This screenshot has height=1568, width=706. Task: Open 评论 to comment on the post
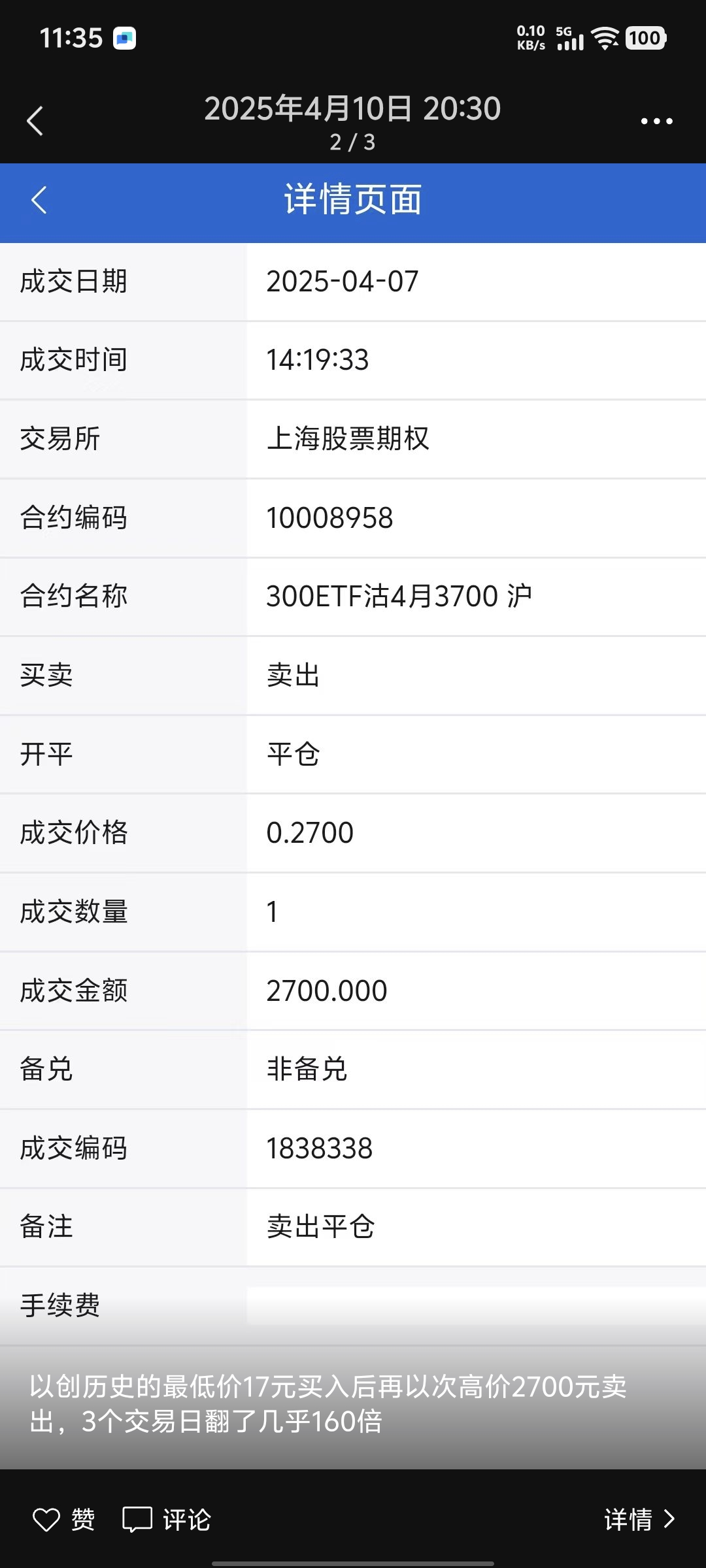tap(167, 1520)
